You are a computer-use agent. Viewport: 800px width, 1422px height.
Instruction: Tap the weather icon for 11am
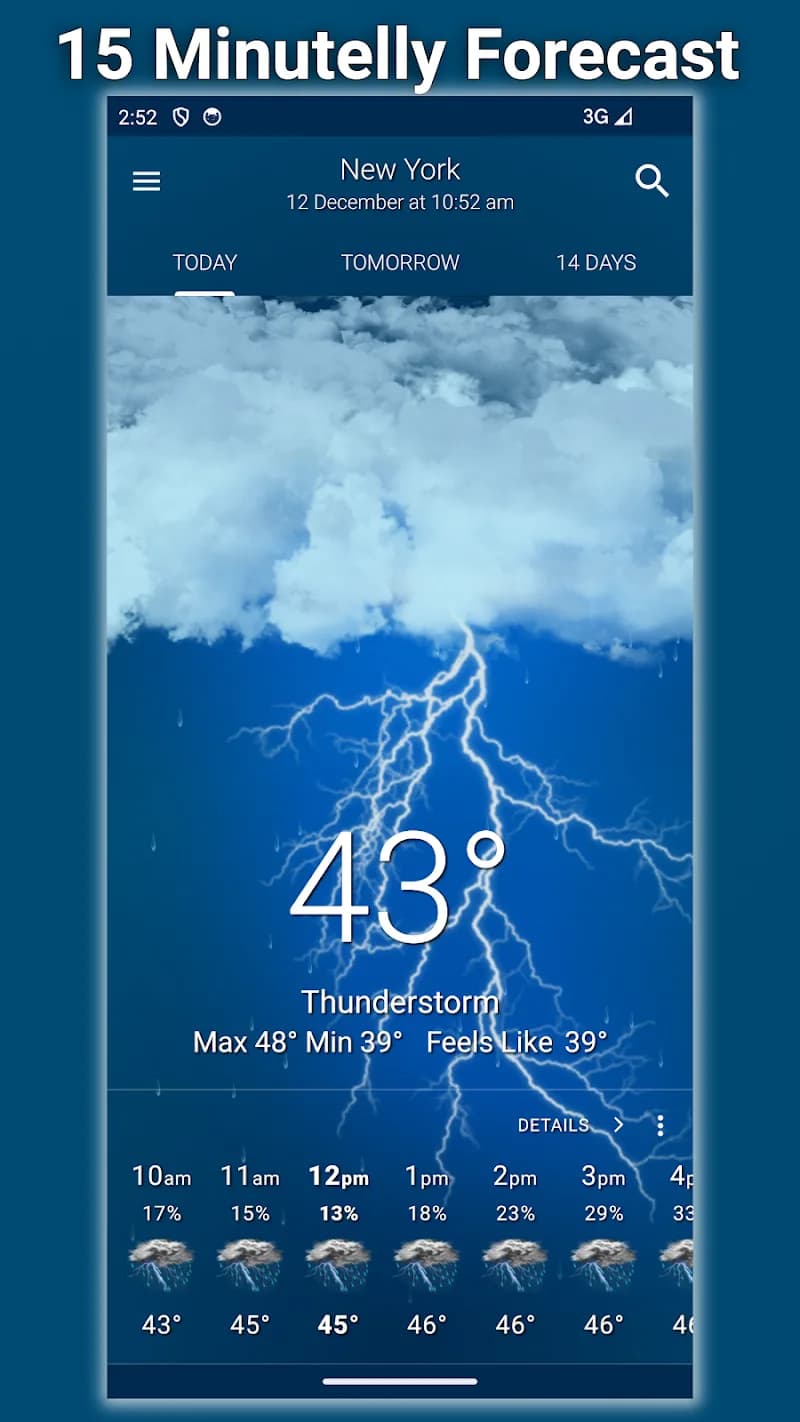click(x=249, y=1262)
